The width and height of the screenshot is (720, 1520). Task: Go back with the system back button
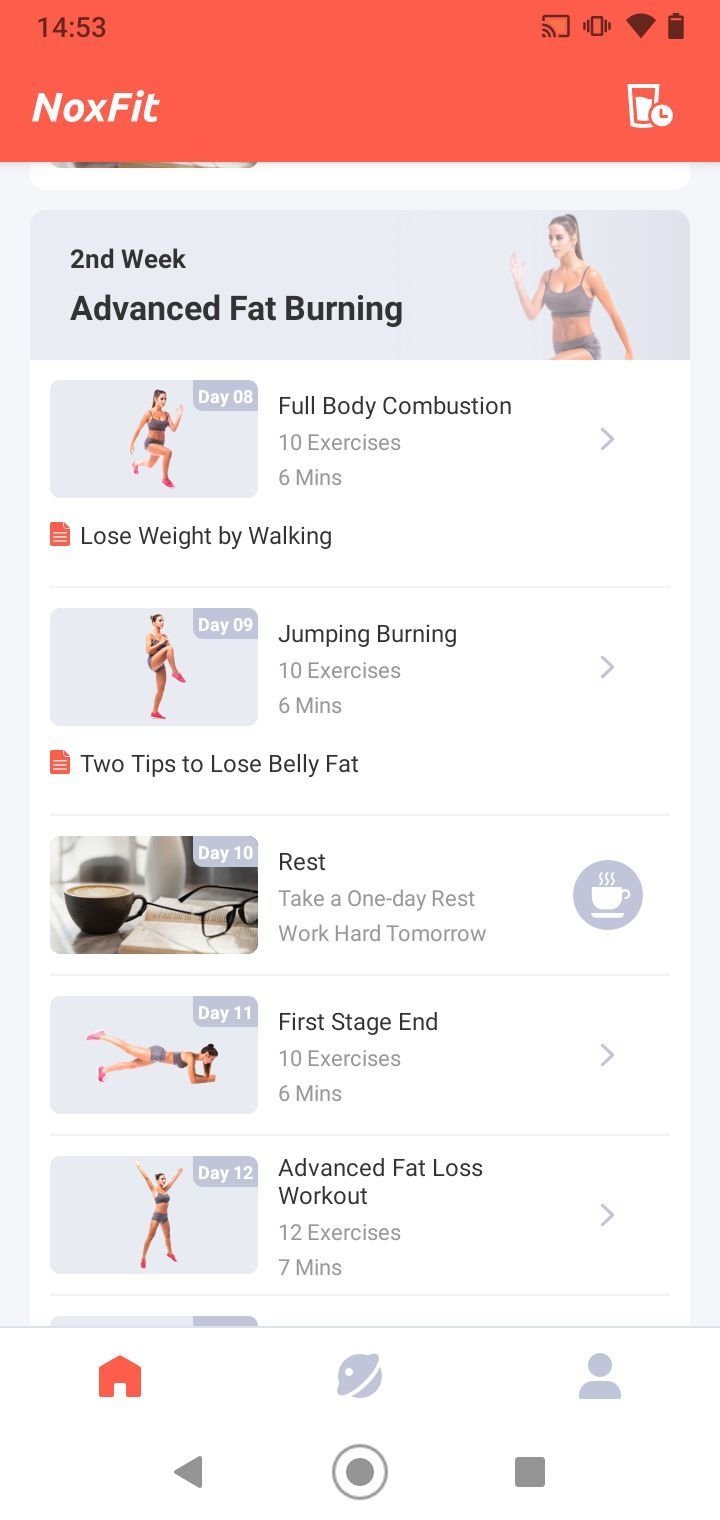coord(188,1472)
